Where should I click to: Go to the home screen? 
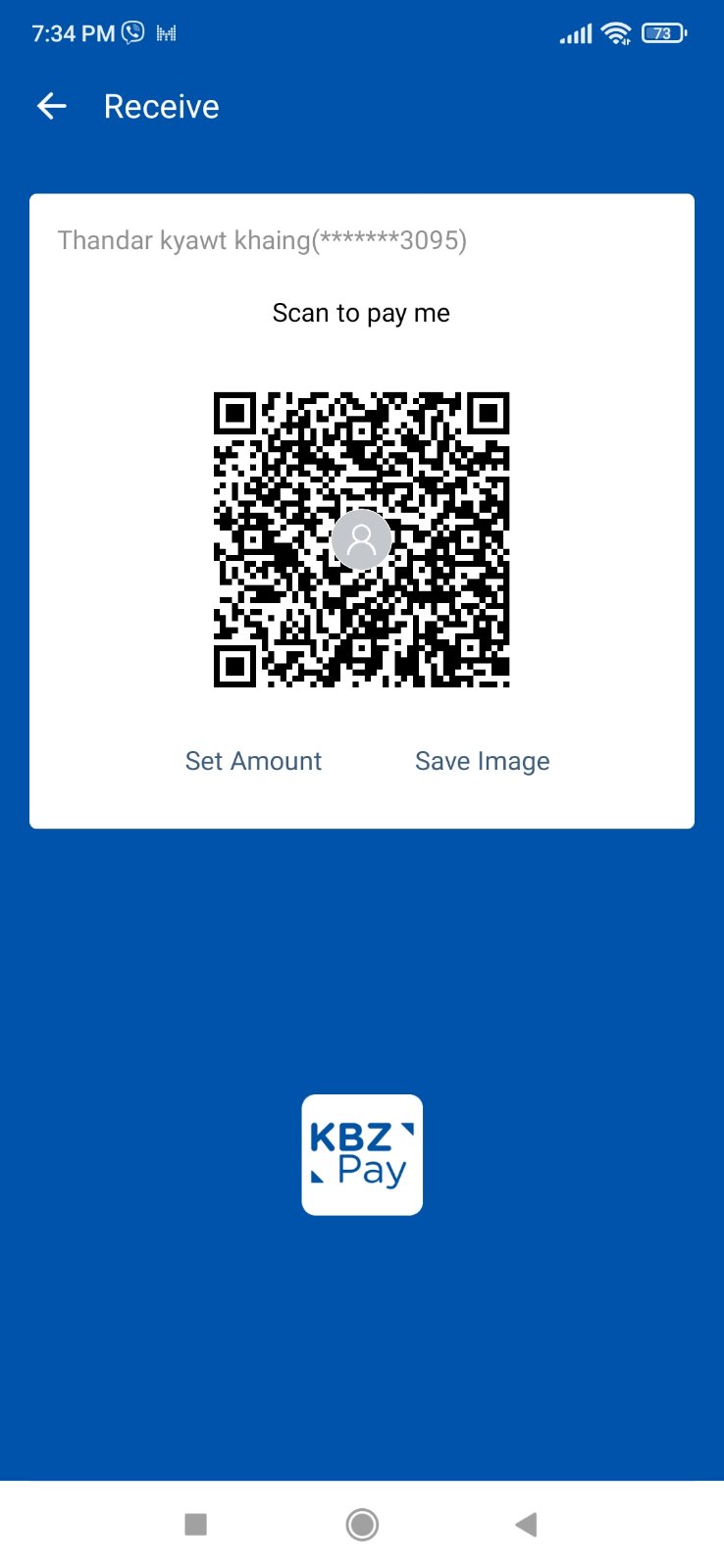(362, 1524)
